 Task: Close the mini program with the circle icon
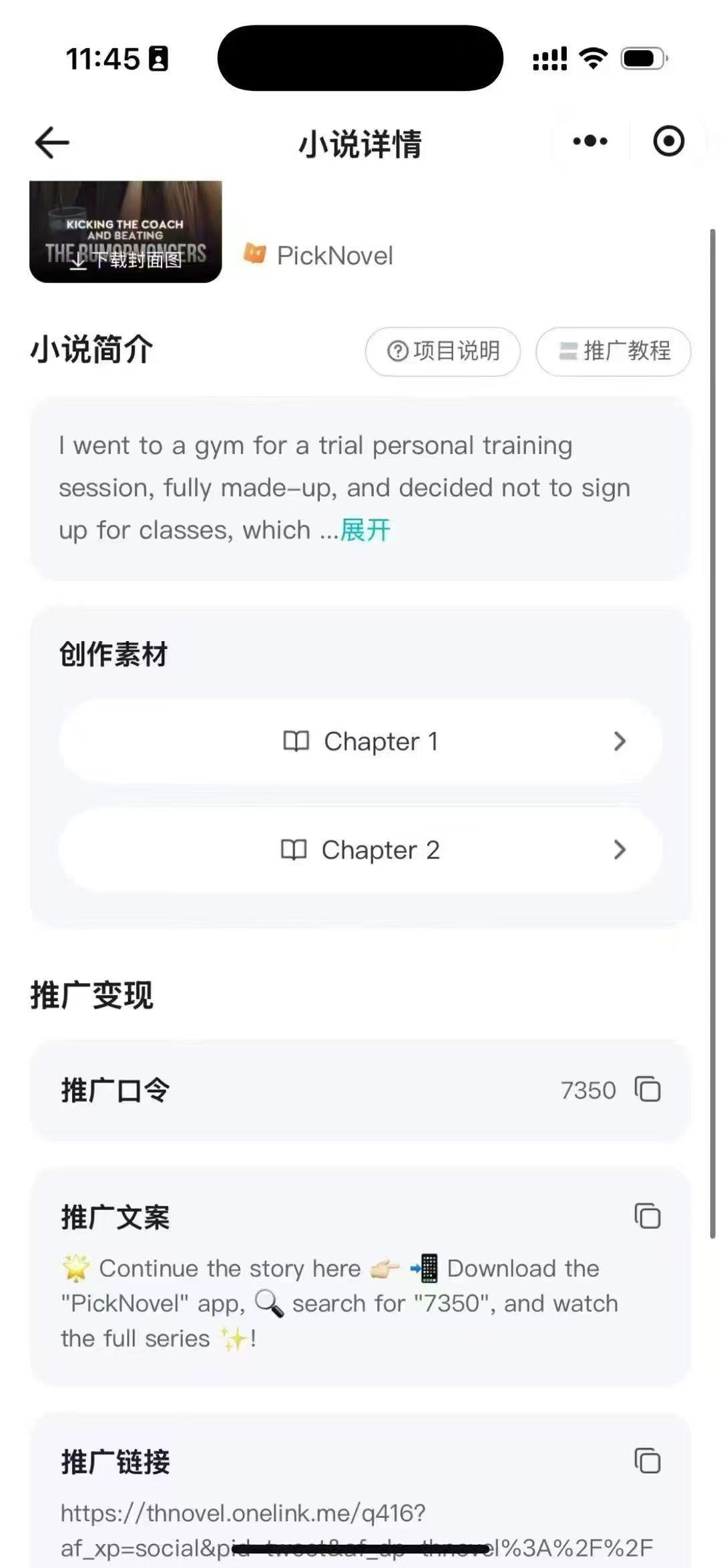[668, 142]
